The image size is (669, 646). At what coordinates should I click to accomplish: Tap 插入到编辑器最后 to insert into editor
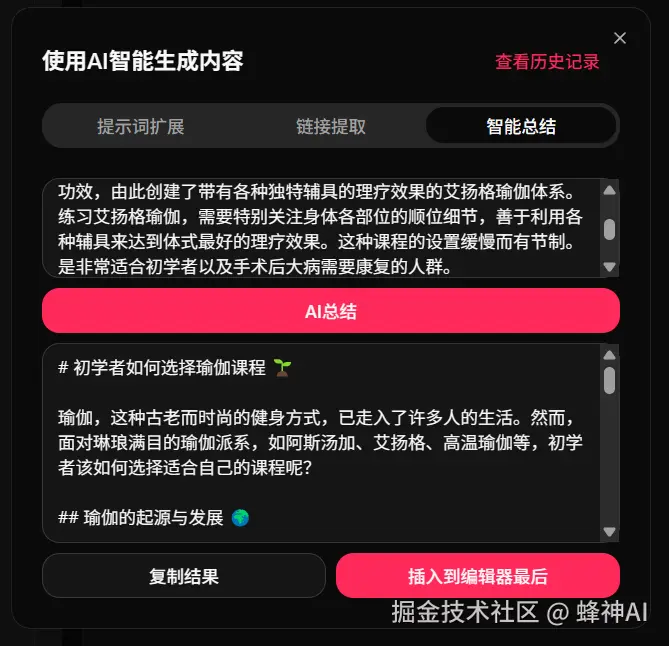[478, 576]
